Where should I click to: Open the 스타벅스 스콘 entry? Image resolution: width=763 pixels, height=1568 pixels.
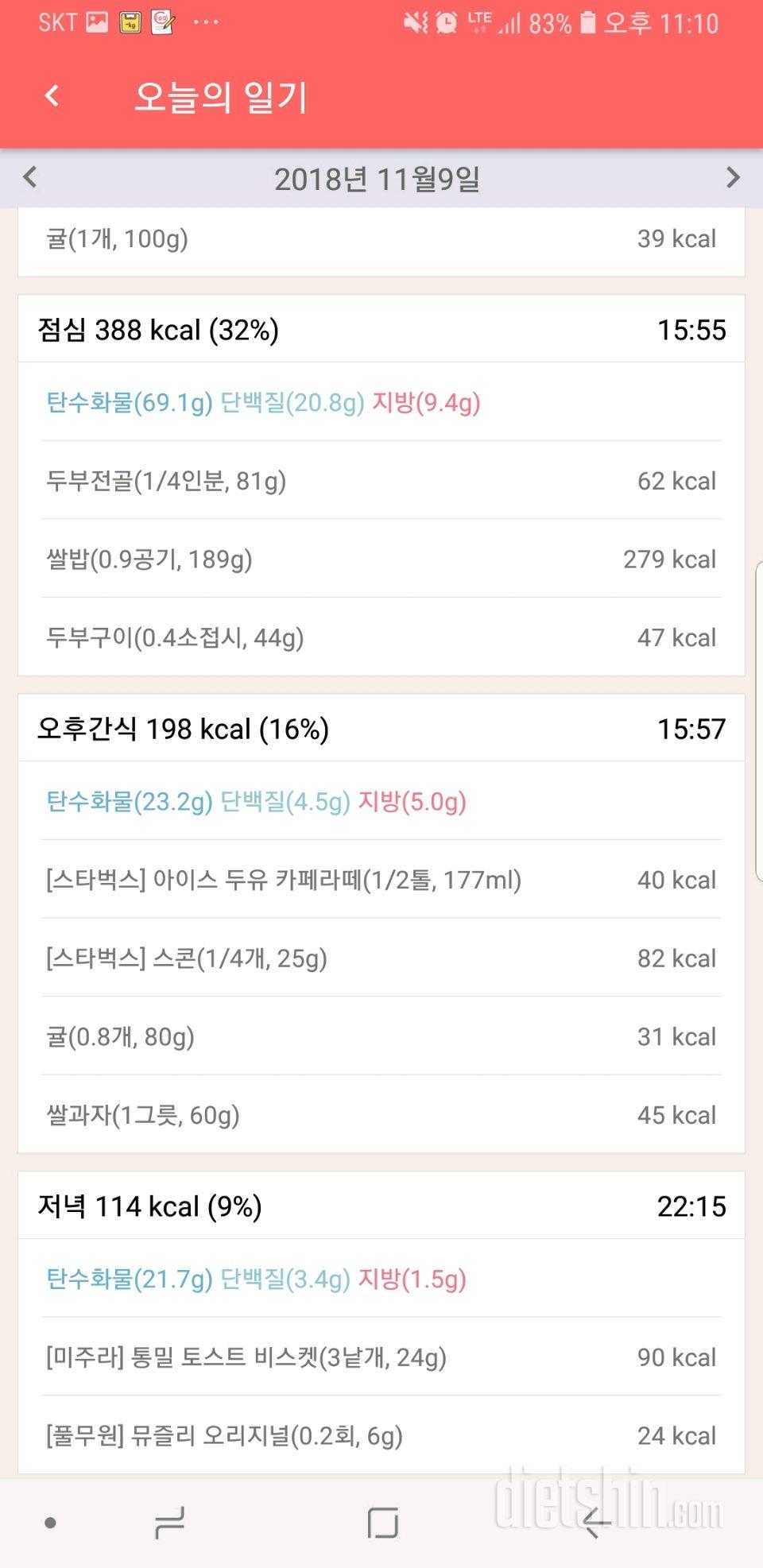pyautogui.click(x=381, y=958)
